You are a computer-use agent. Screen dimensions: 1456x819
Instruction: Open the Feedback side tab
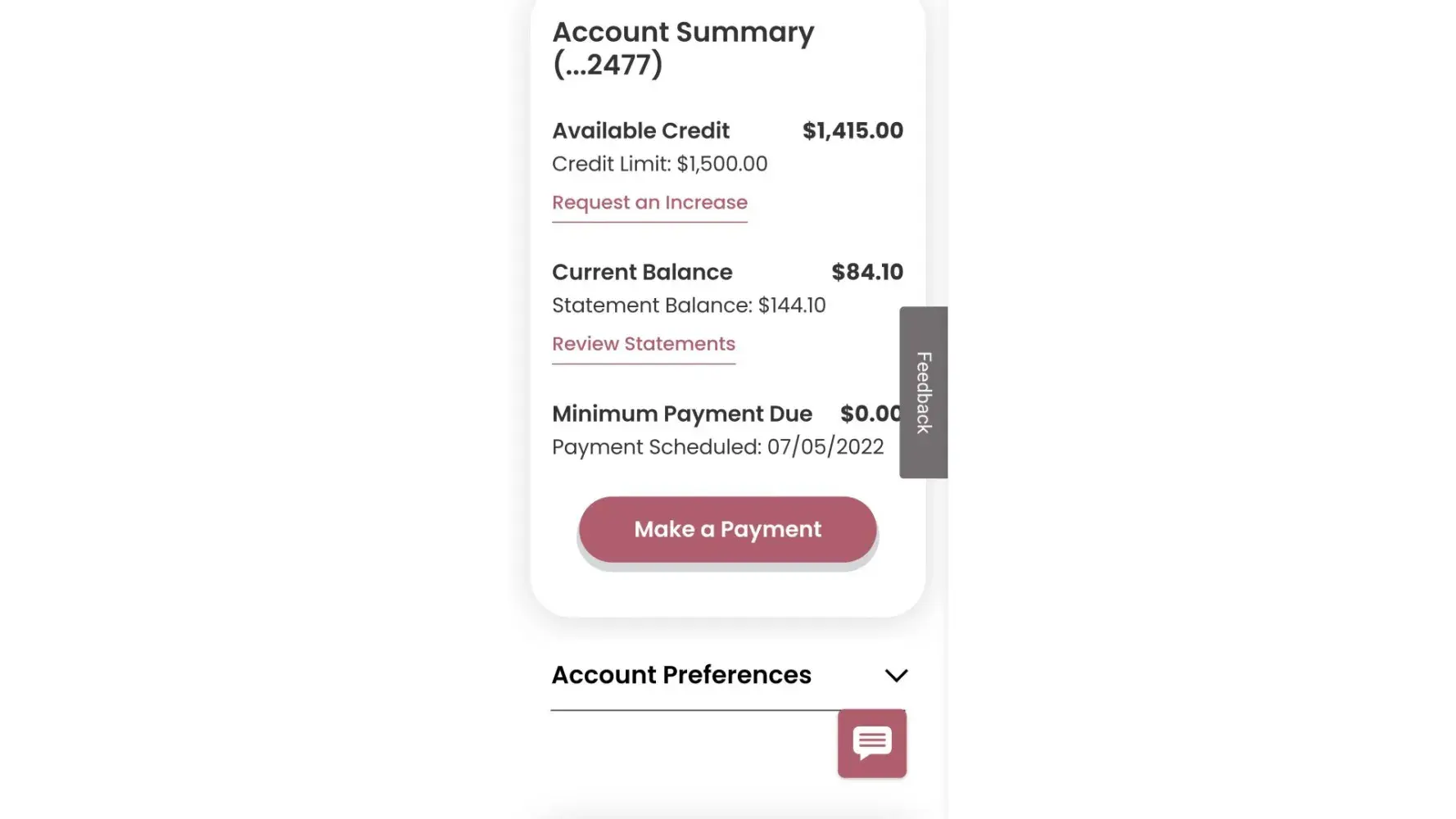(x=923, y=392)
